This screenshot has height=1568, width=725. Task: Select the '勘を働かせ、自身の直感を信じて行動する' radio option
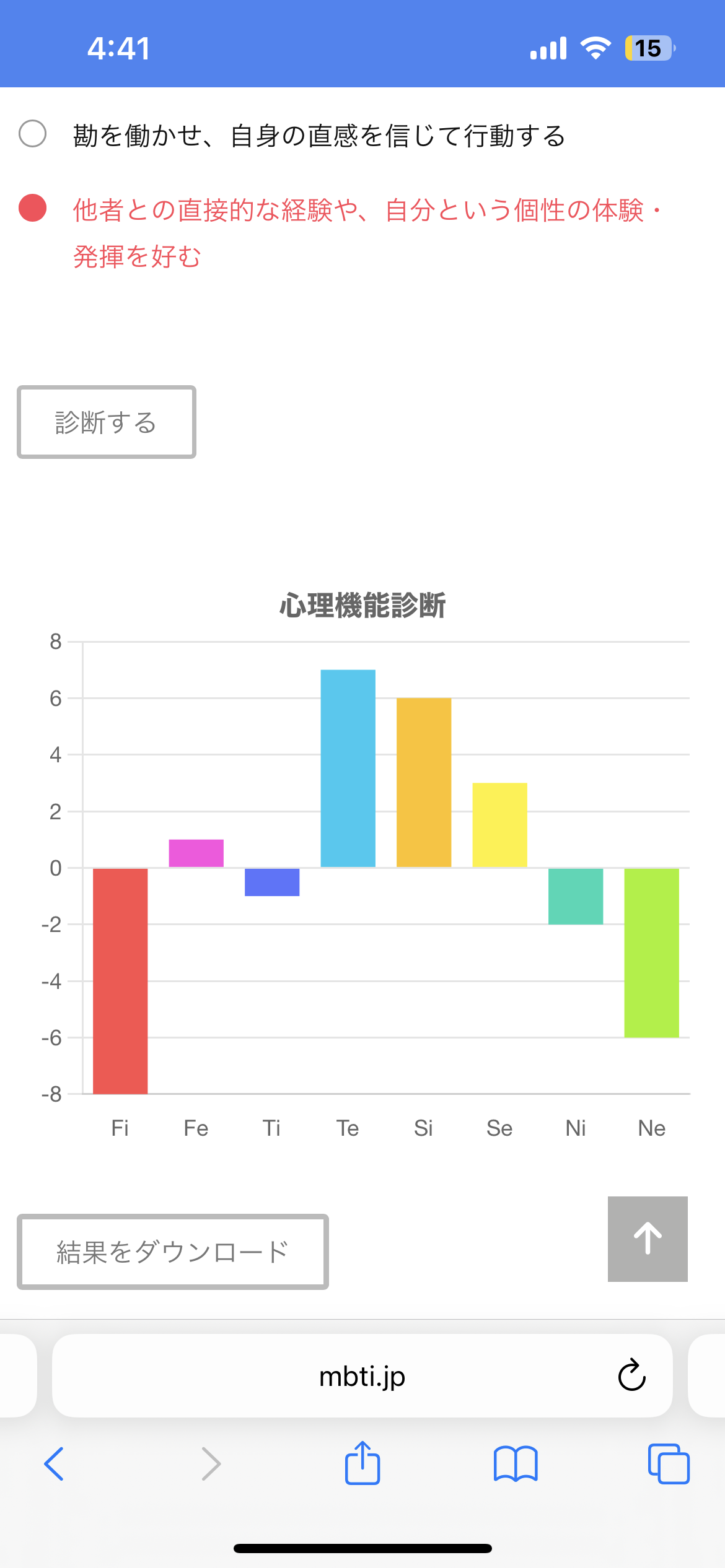tap(33, 134)
